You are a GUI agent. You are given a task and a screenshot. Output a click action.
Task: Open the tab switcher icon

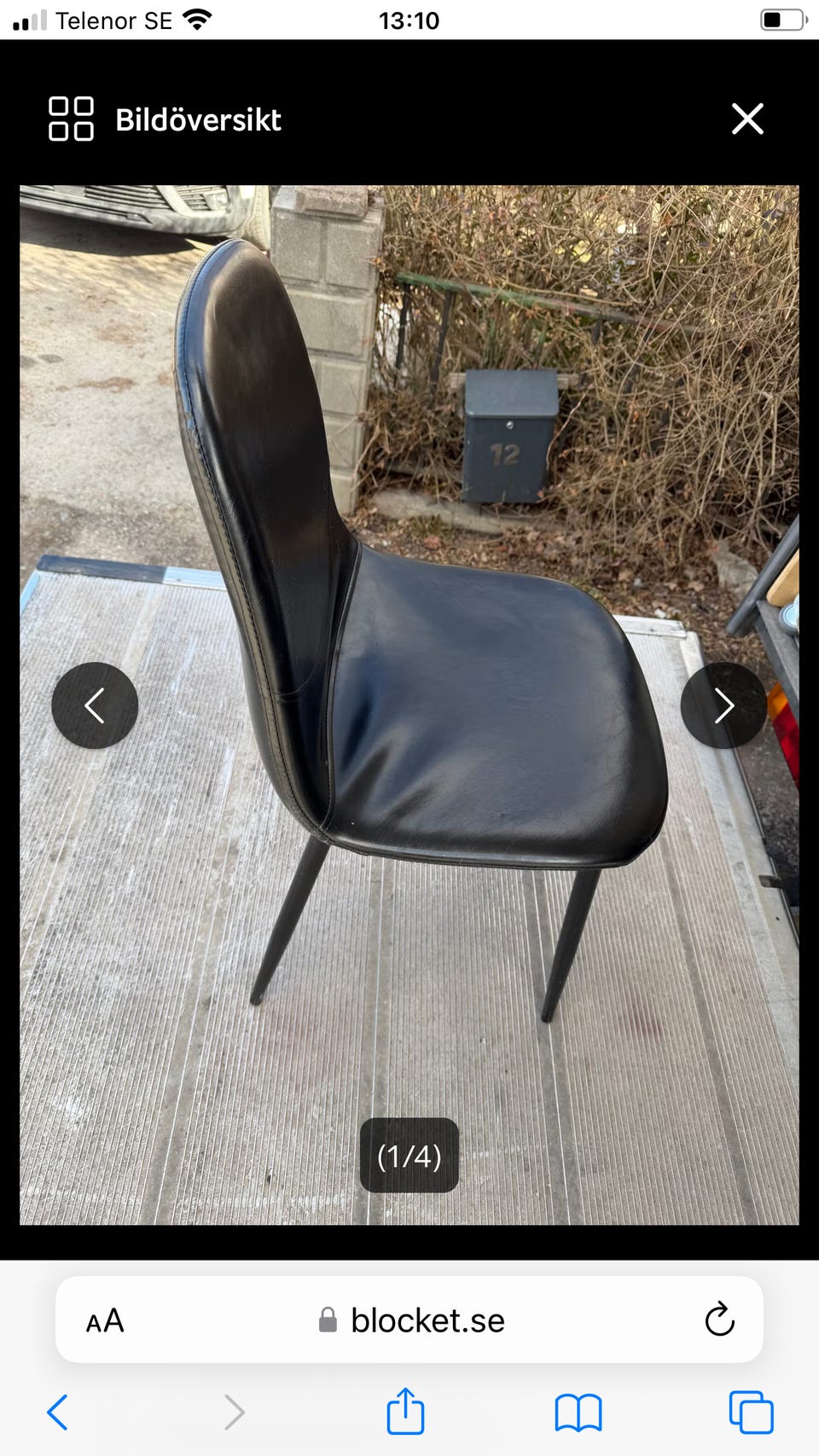click(x=748, y=1412)
